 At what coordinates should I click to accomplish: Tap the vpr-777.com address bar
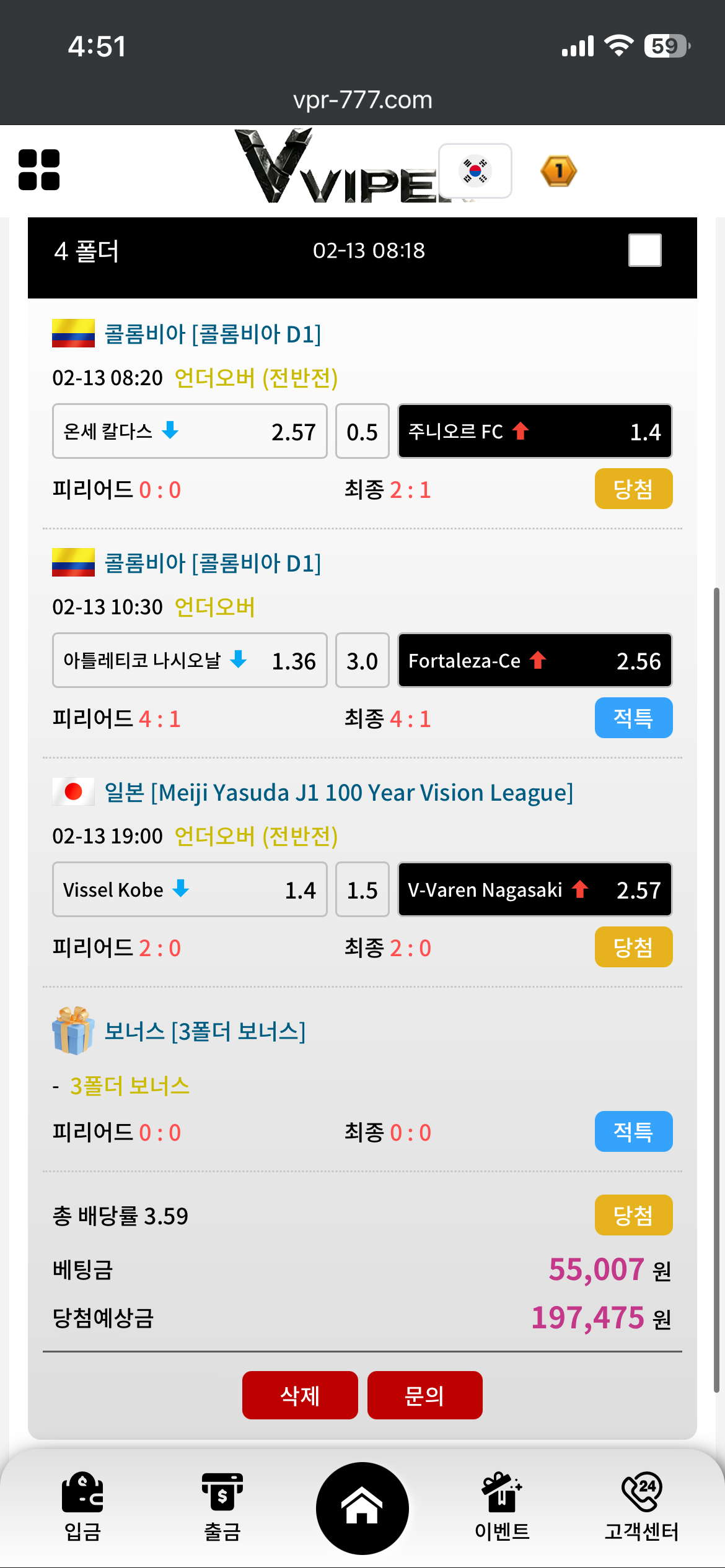362,100
